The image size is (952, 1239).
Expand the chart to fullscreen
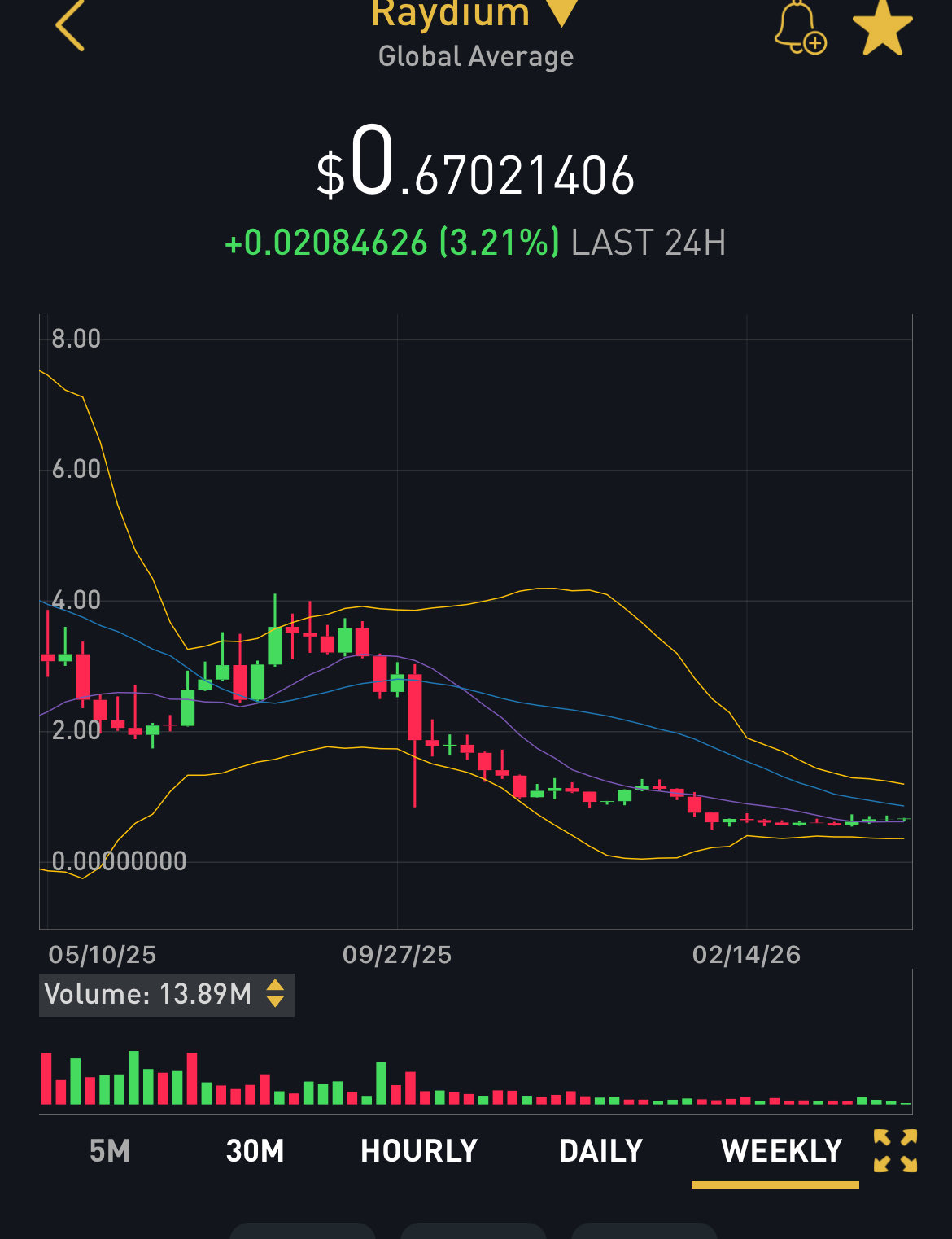(895, 1150)
